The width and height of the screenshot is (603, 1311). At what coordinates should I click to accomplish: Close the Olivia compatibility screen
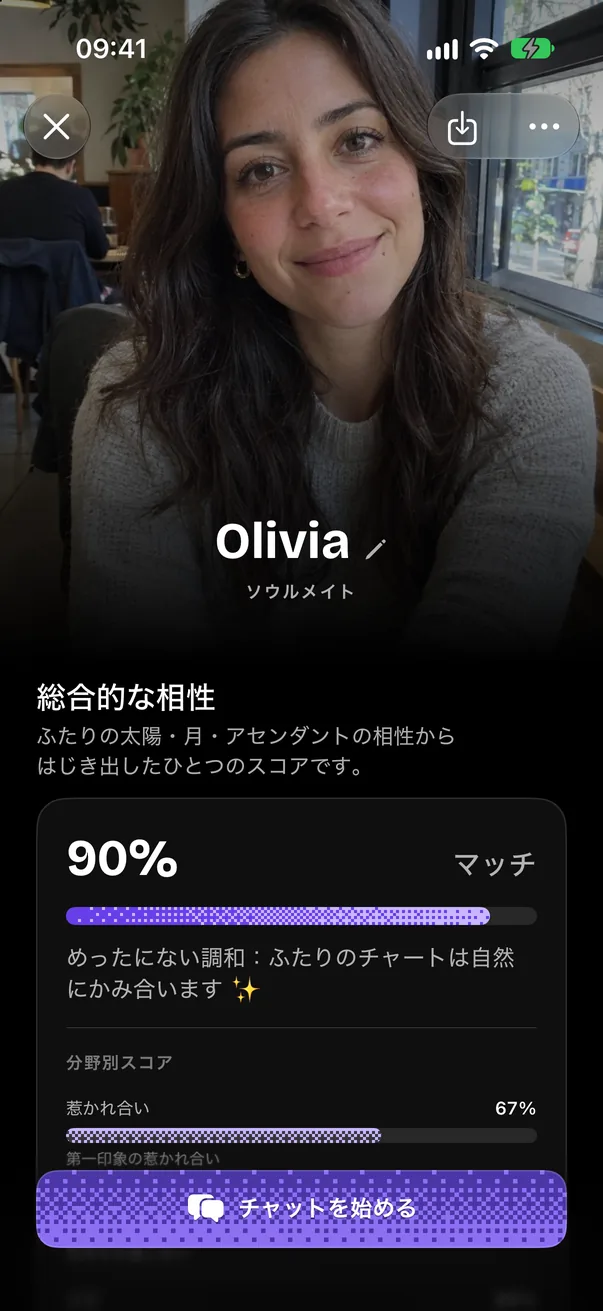point(57,127)
